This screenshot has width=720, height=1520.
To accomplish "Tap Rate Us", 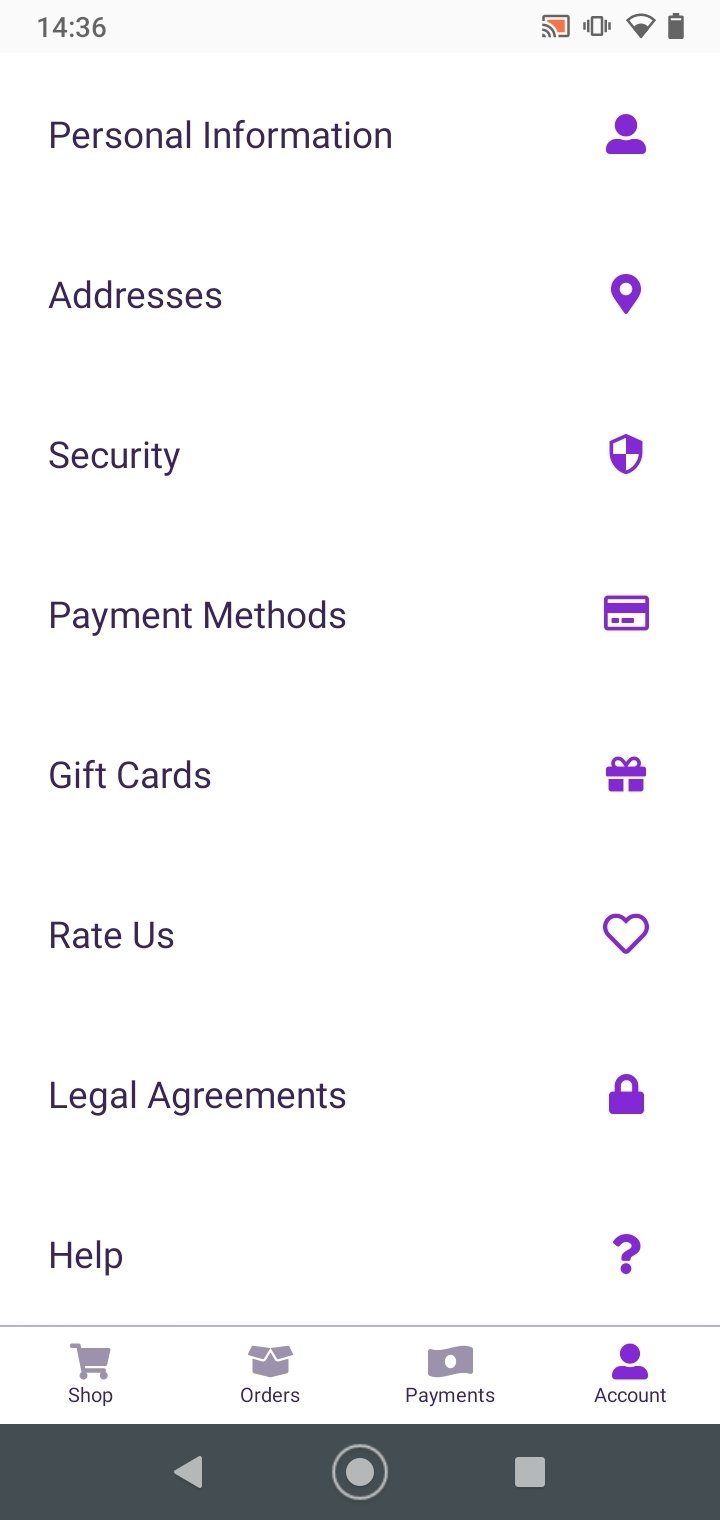I will point(360,935).
